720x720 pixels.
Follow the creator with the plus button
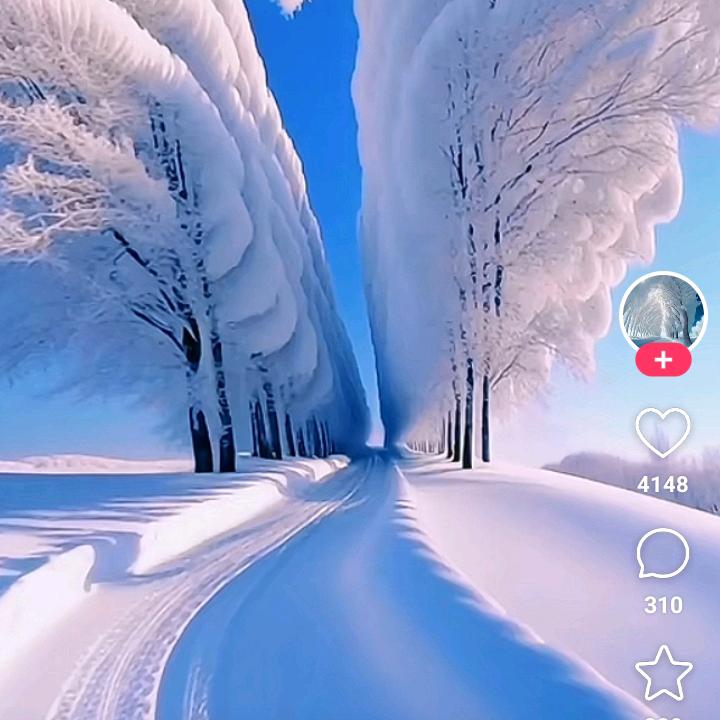[x=663, y=361]
